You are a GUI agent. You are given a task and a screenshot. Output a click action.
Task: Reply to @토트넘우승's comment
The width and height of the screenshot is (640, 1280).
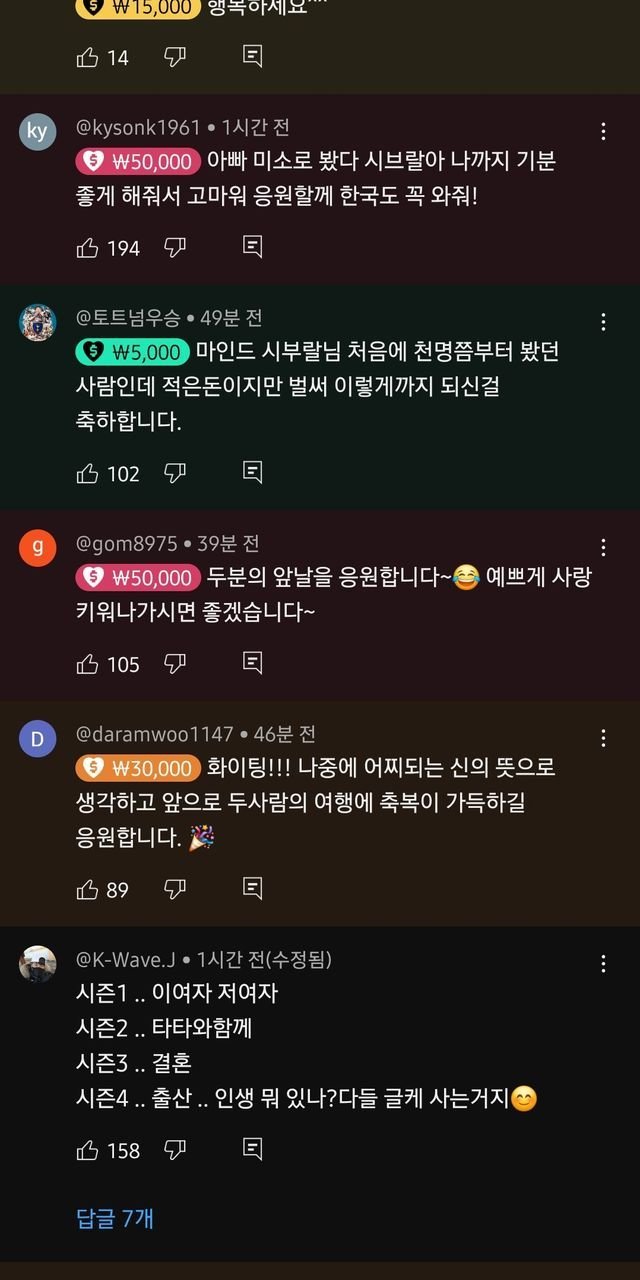pyautogui.click(x=253, y=472)
